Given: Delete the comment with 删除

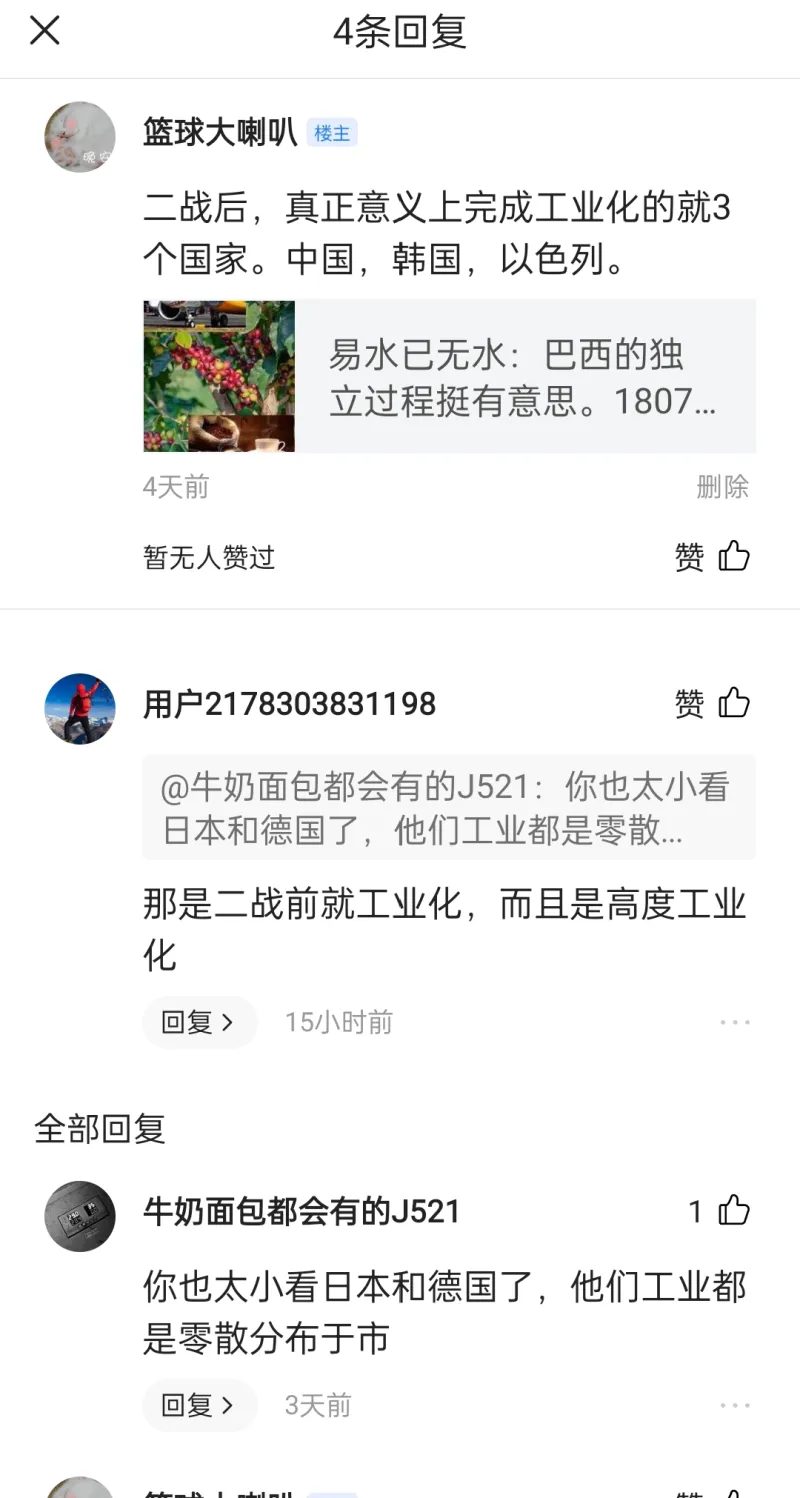Looking at the screenshot, I should [x=722, y=487].
